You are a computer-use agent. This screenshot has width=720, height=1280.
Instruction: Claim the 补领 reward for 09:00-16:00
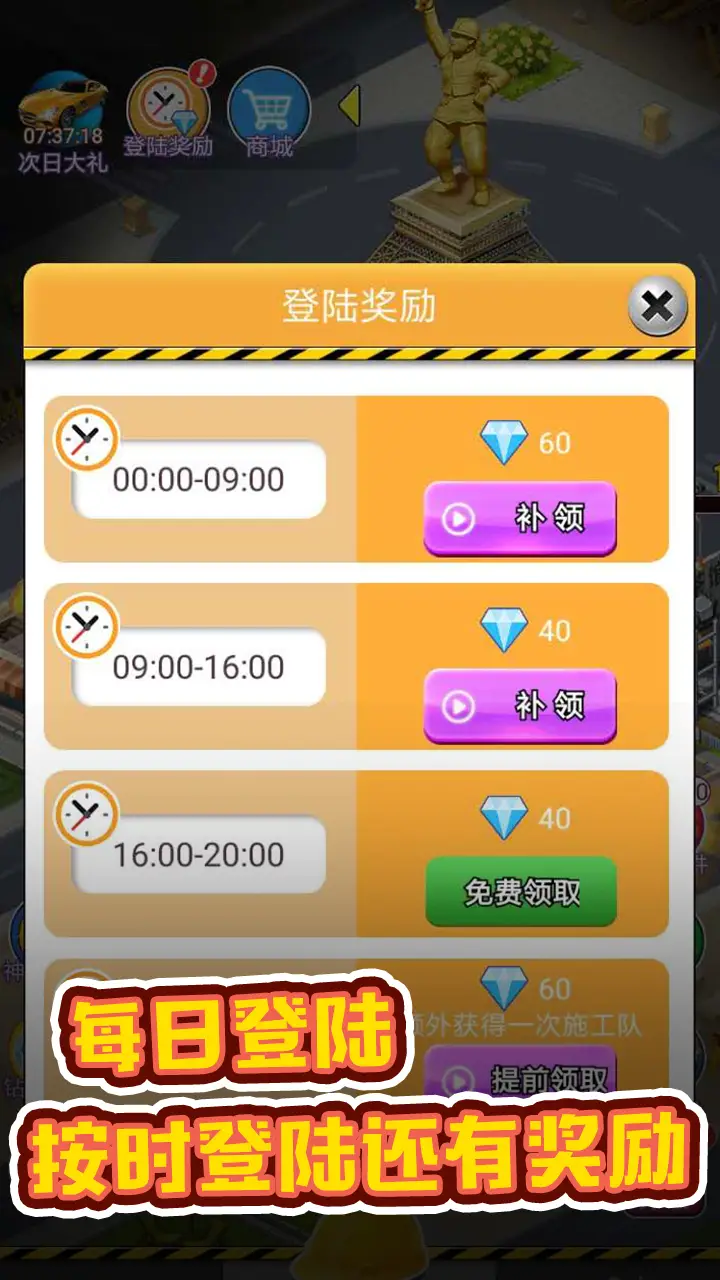click(521, 705)
